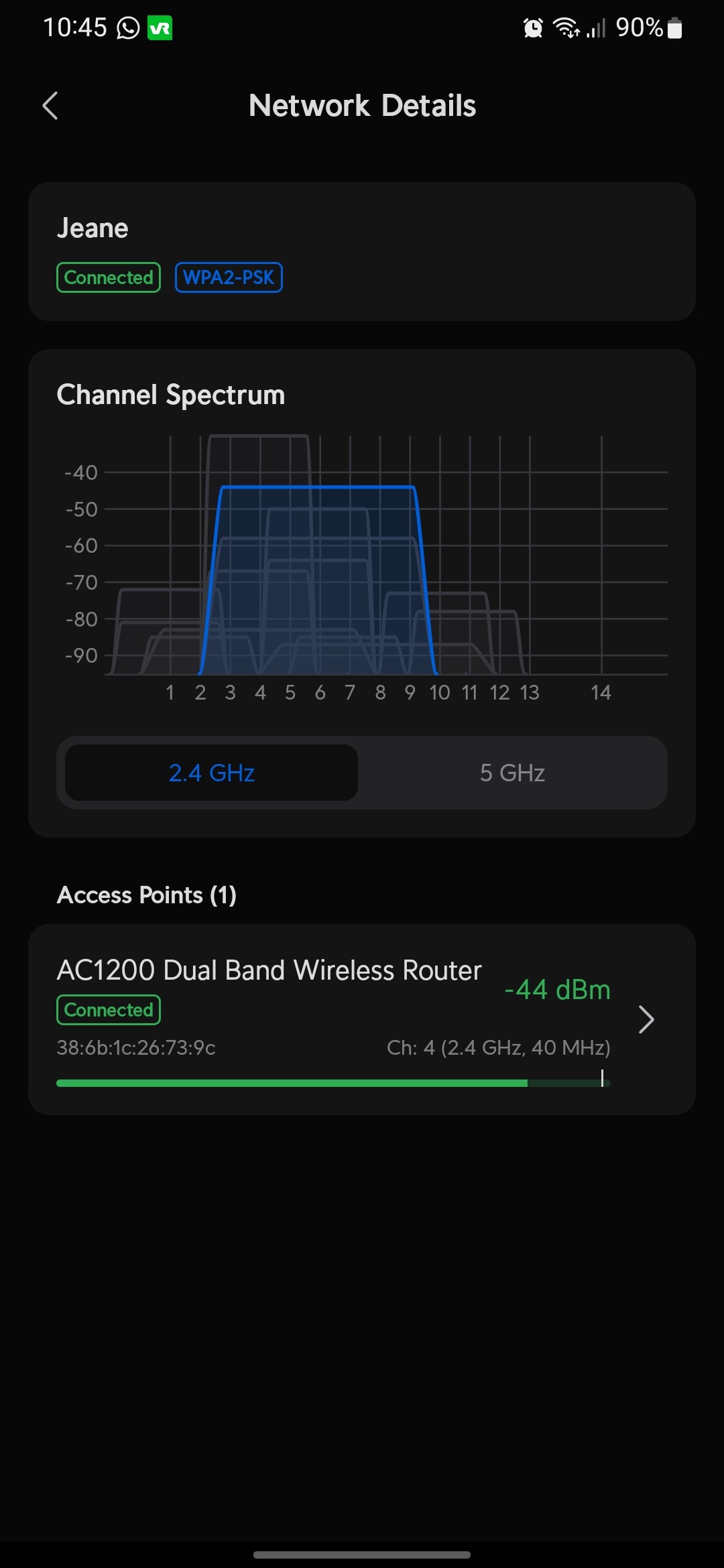This screenshot has height=1568, width=724.
Task: Select the 2.4 GHz band
Action: (212, 773)
